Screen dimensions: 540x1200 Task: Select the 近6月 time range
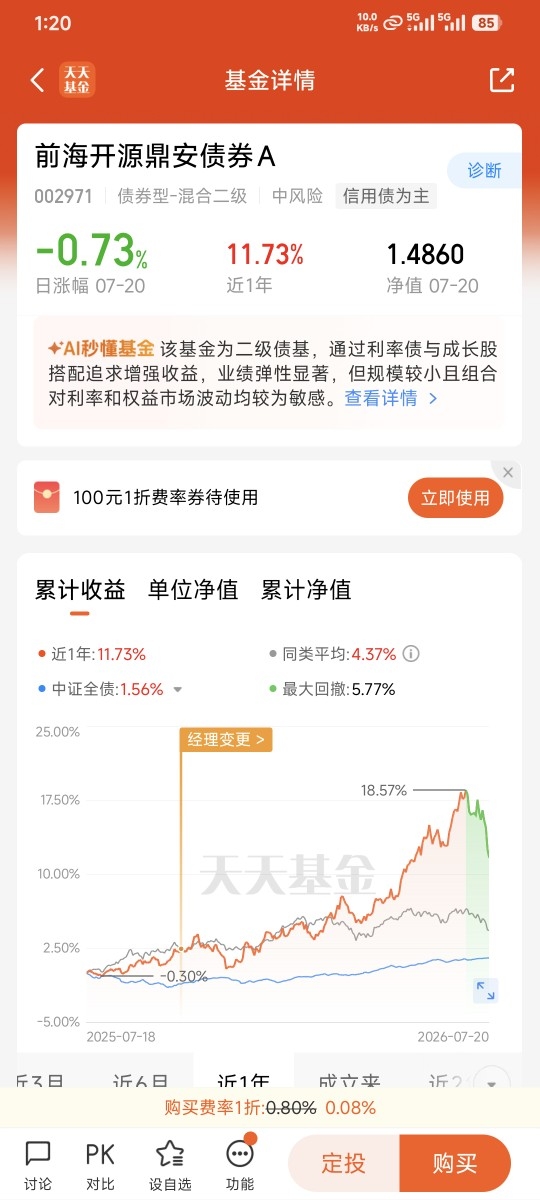pos(140,1080)
